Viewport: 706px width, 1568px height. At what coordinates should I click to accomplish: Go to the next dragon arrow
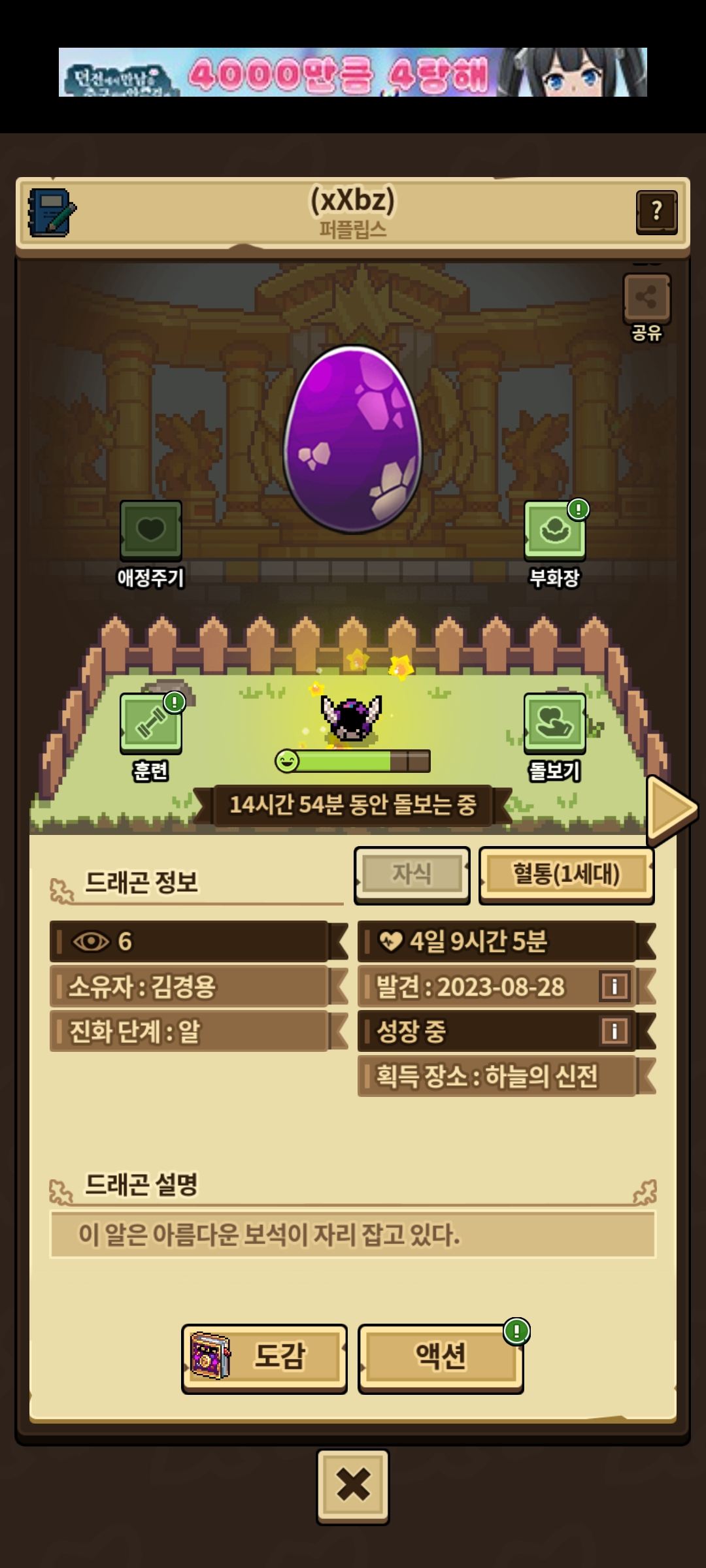(x=671, y=809)
